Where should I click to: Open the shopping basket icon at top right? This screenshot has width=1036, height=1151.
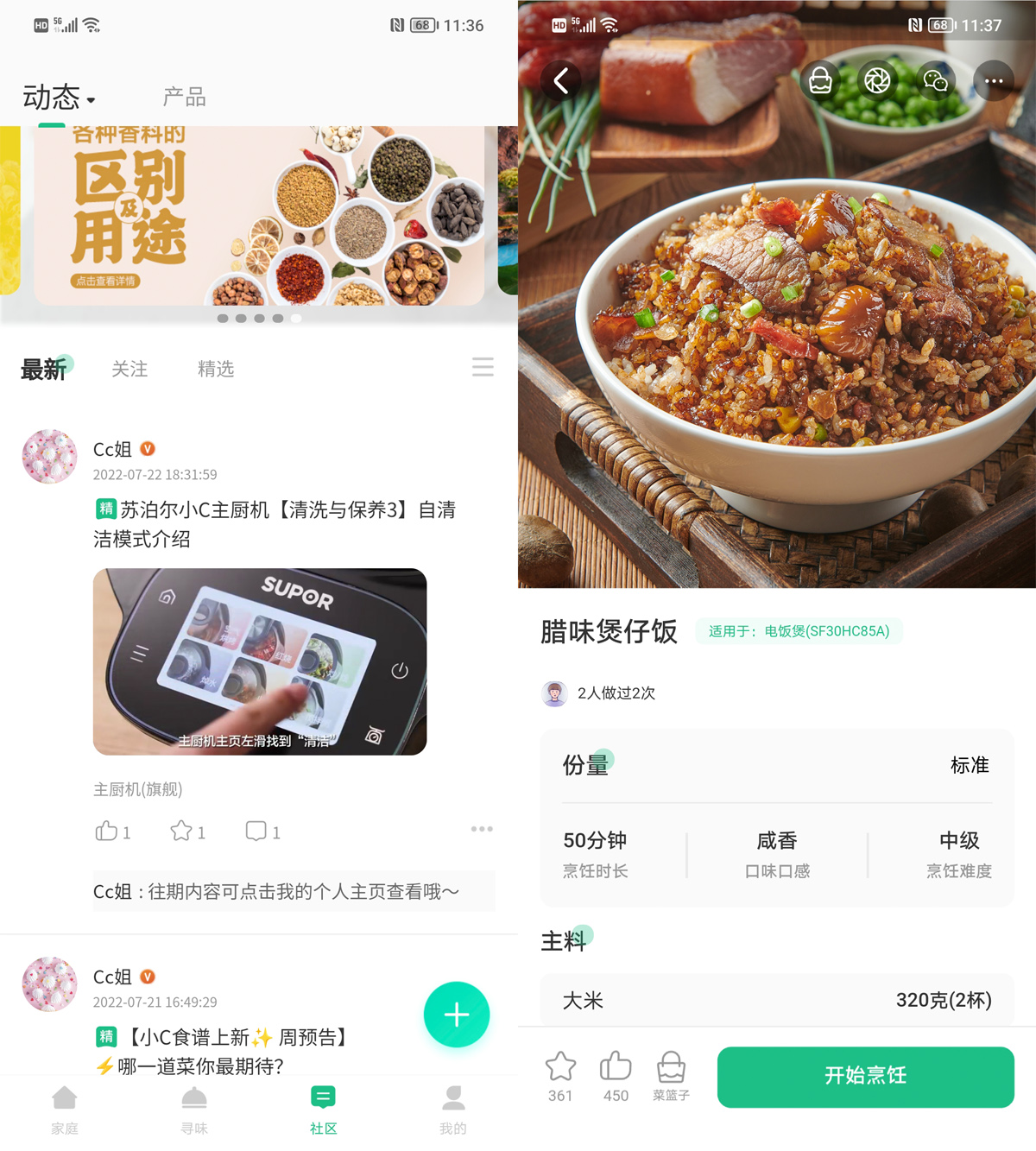click(820, 79)
